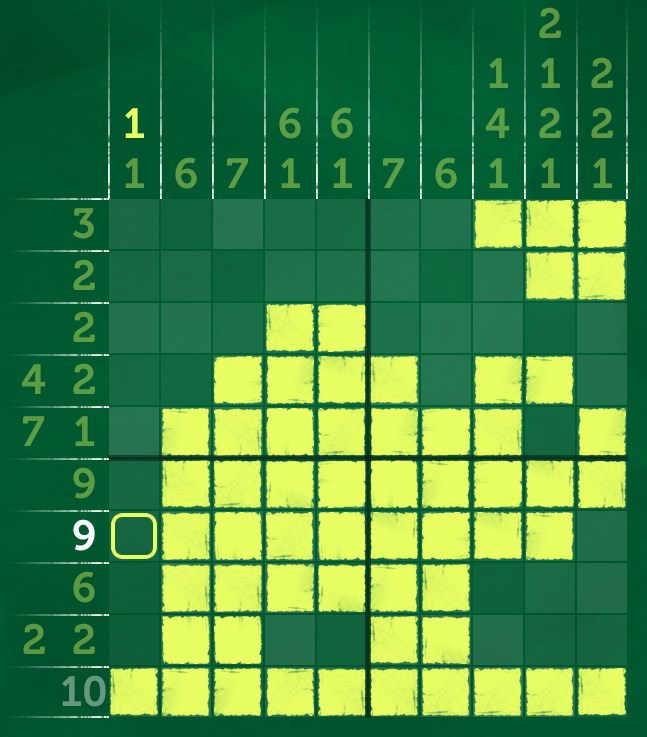Fill empty cell in row '2 2', column '2 1 2 1'
This screenshot has height=737, width=647.
pyautogui.click(x=549, y=640)
